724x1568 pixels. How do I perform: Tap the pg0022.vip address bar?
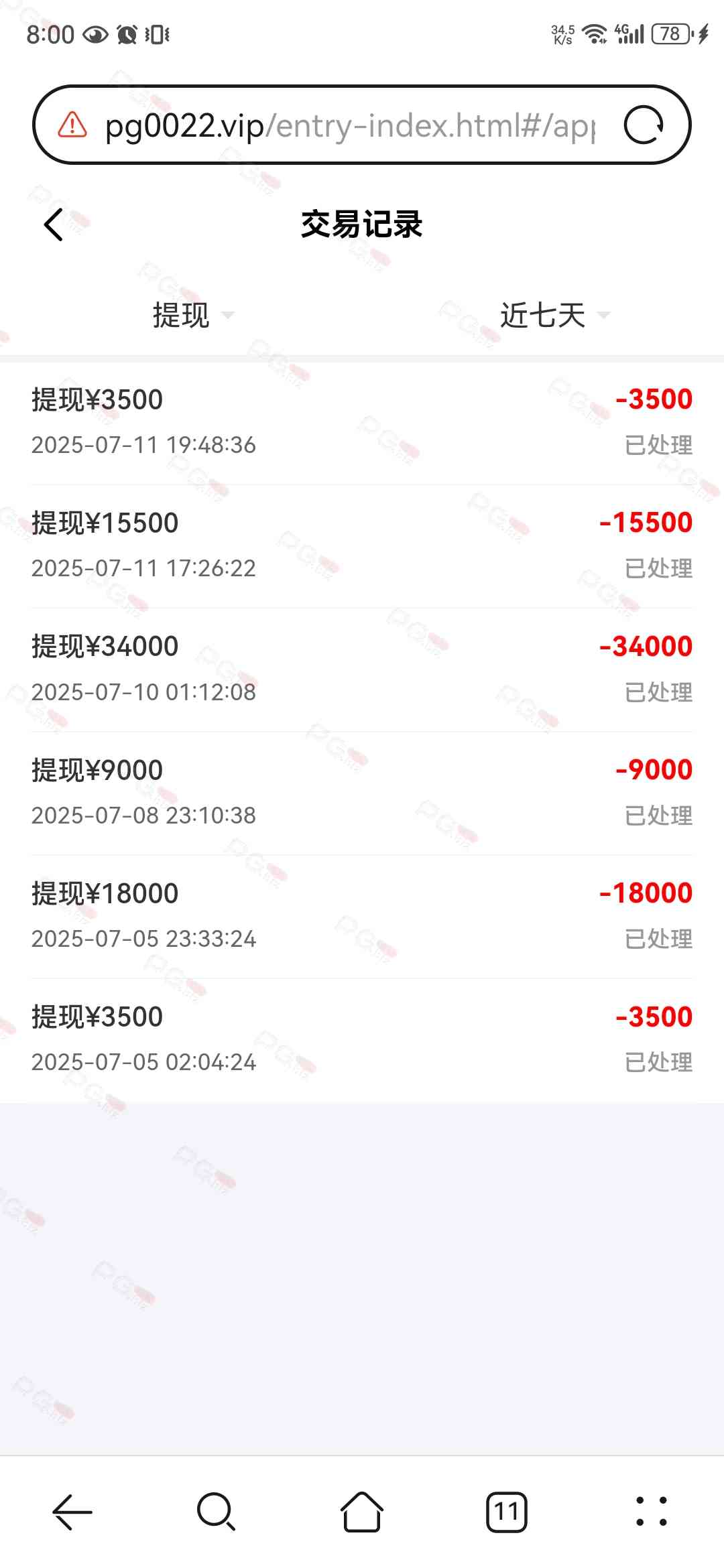tap(349, 125)
